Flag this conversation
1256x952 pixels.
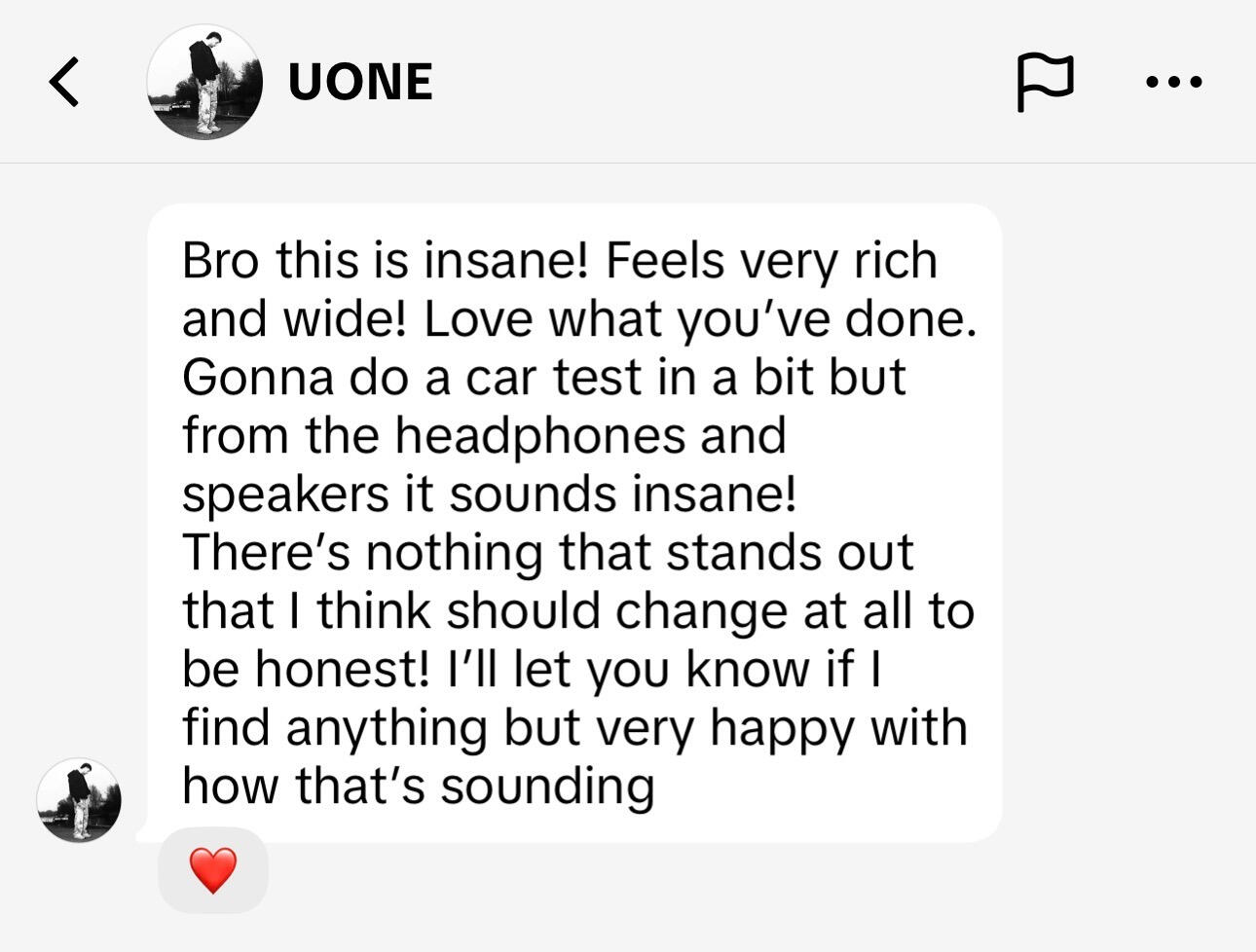tap(1045, 82)
